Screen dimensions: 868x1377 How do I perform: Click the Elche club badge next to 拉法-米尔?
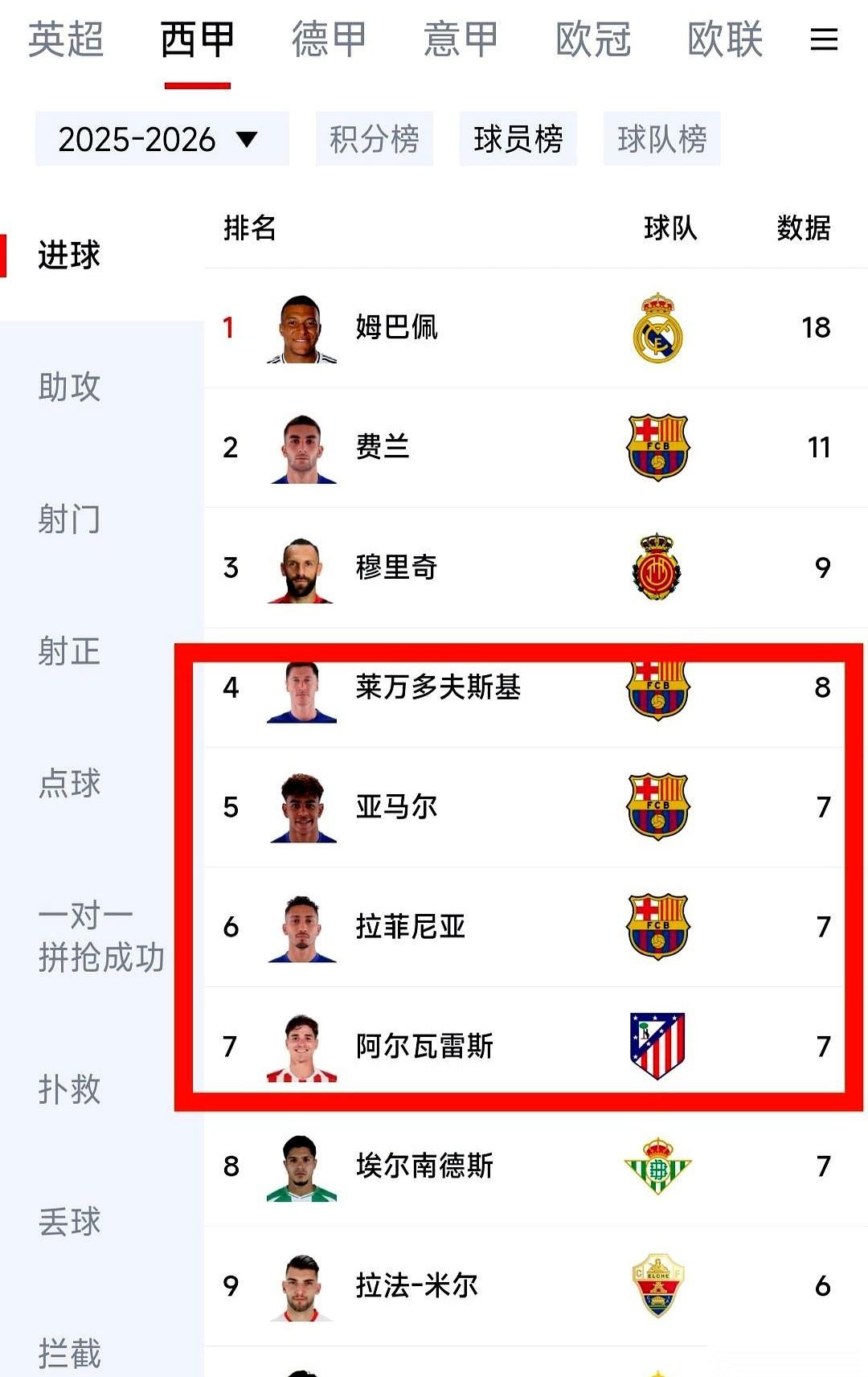click(x=659, y=1286)
